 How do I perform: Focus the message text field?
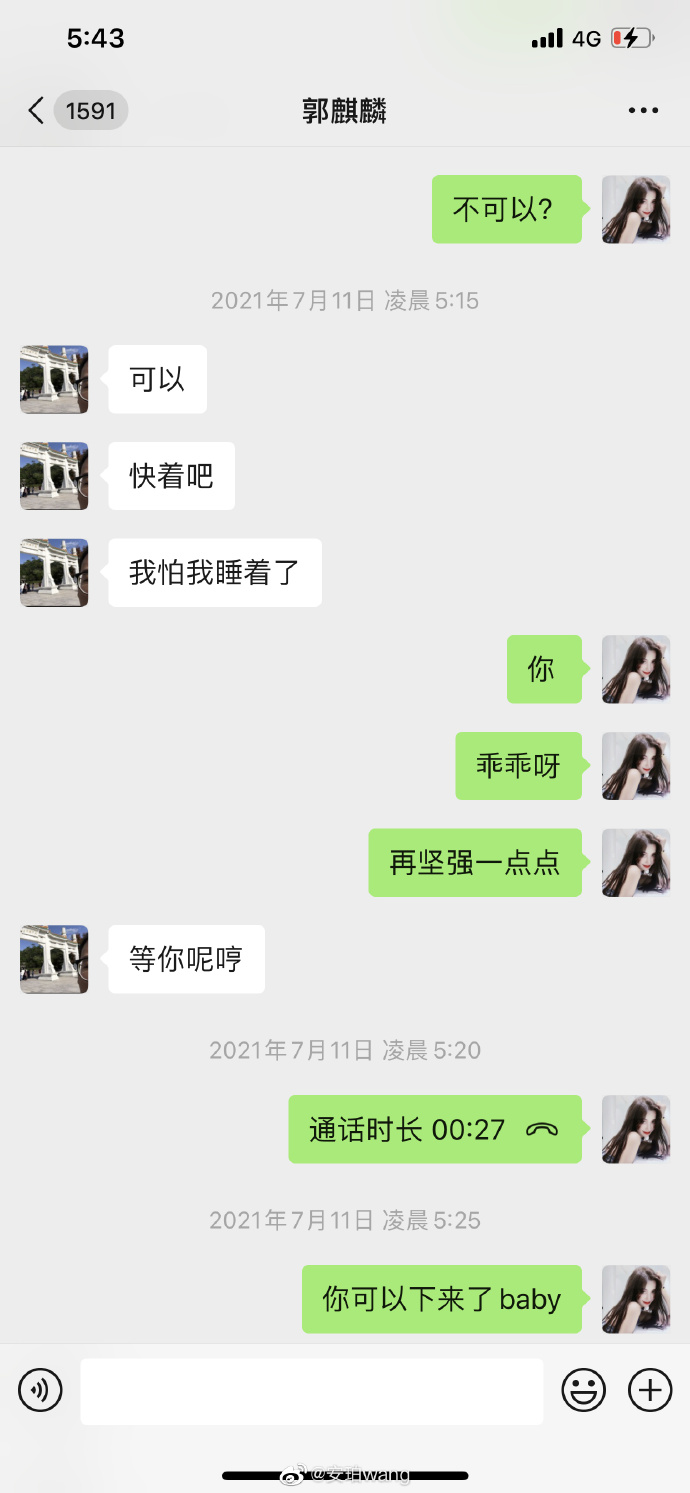(x=312, y=1390)
